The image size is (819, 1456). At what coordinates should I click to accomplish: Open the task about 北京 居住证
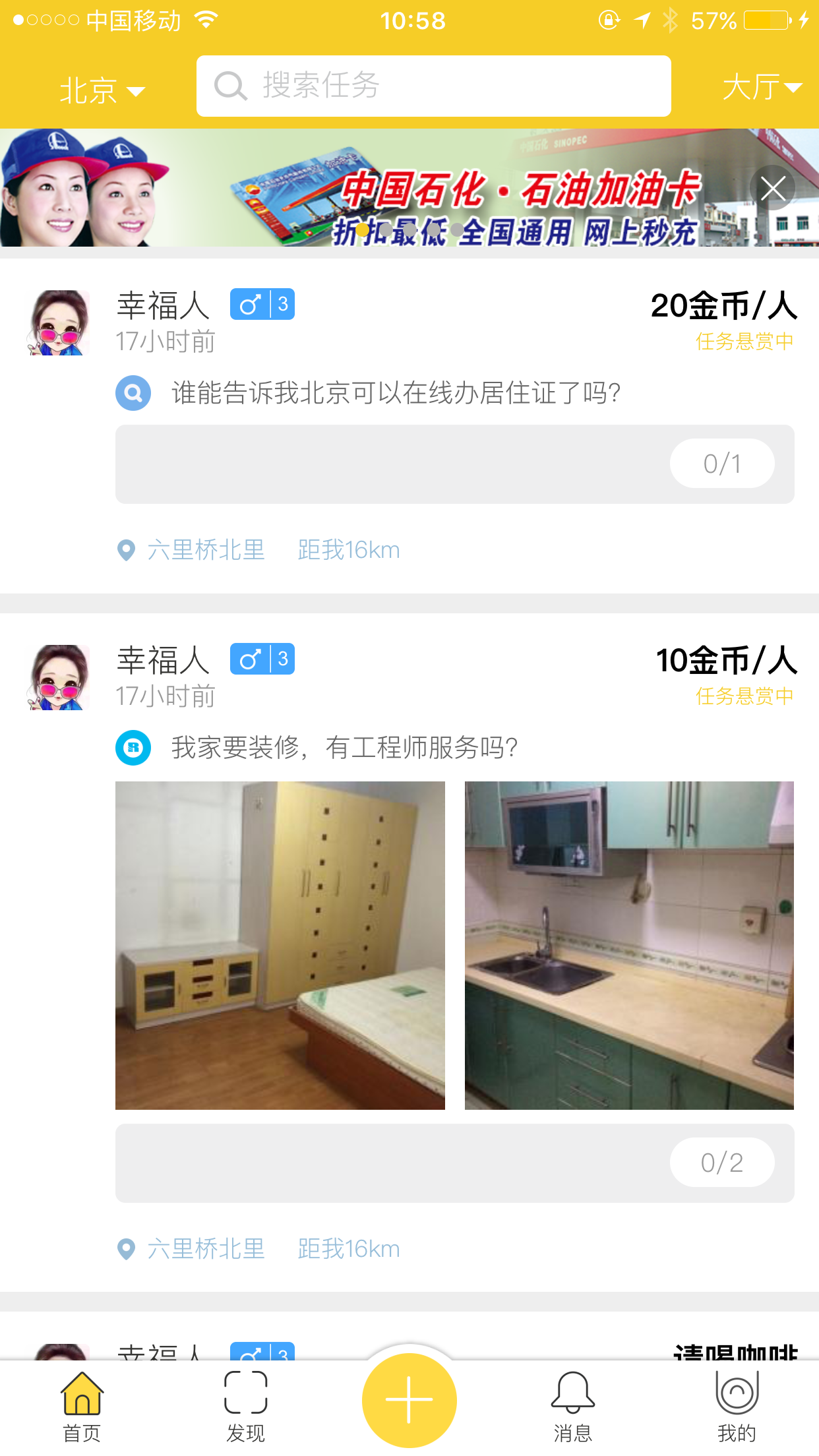[x=396, y=393]
